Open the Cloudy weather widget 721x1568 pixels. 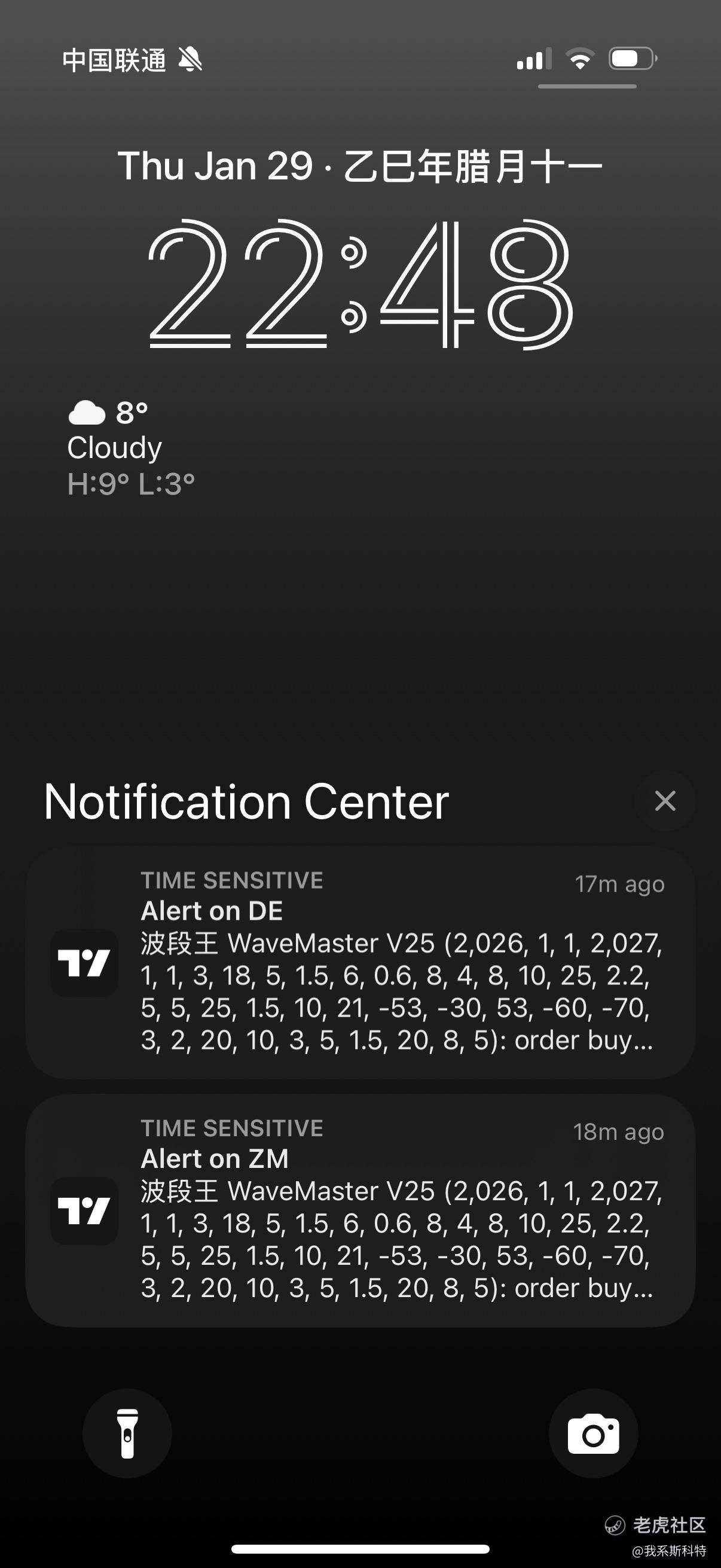click(131, 448)
